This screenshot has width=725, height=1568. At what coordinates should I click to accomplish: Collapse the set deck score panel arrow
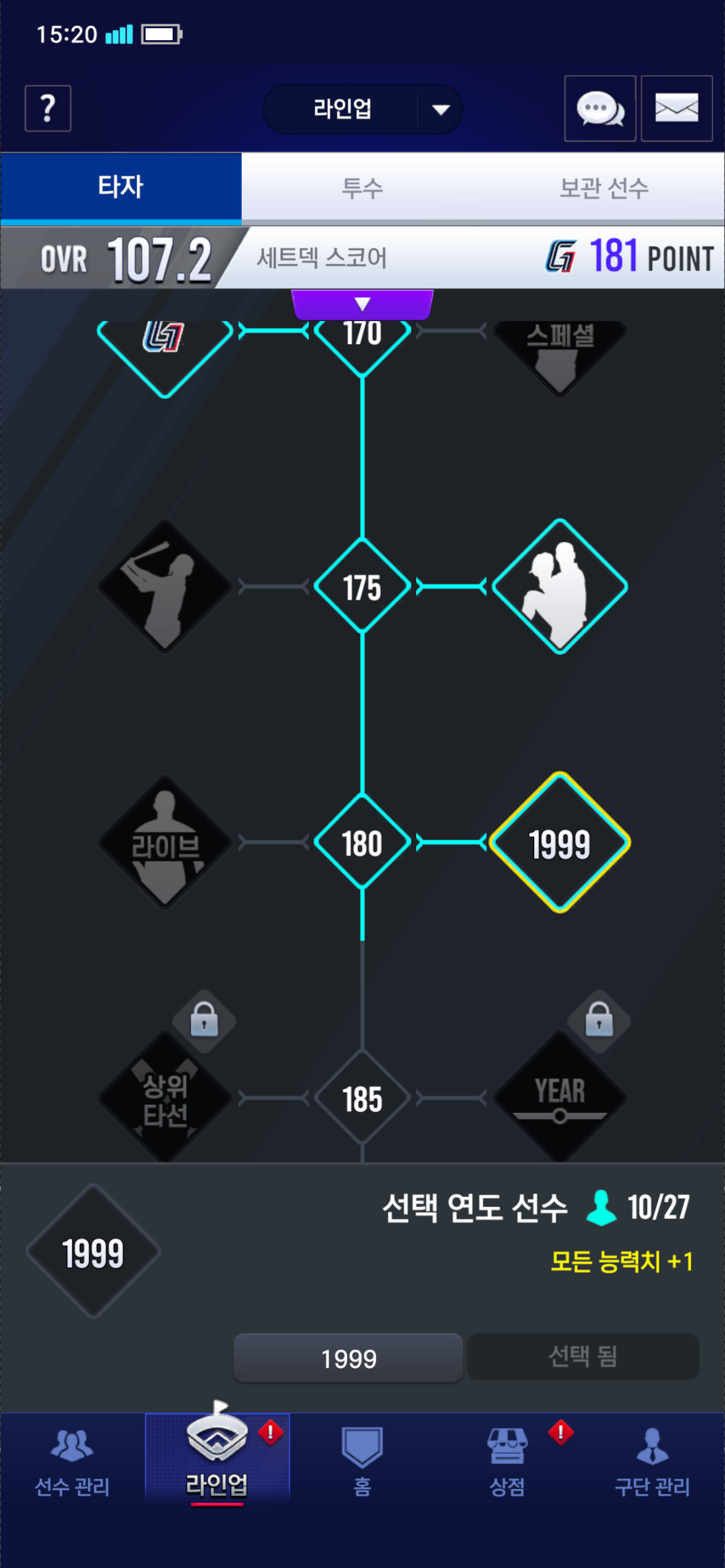[362, 304]
